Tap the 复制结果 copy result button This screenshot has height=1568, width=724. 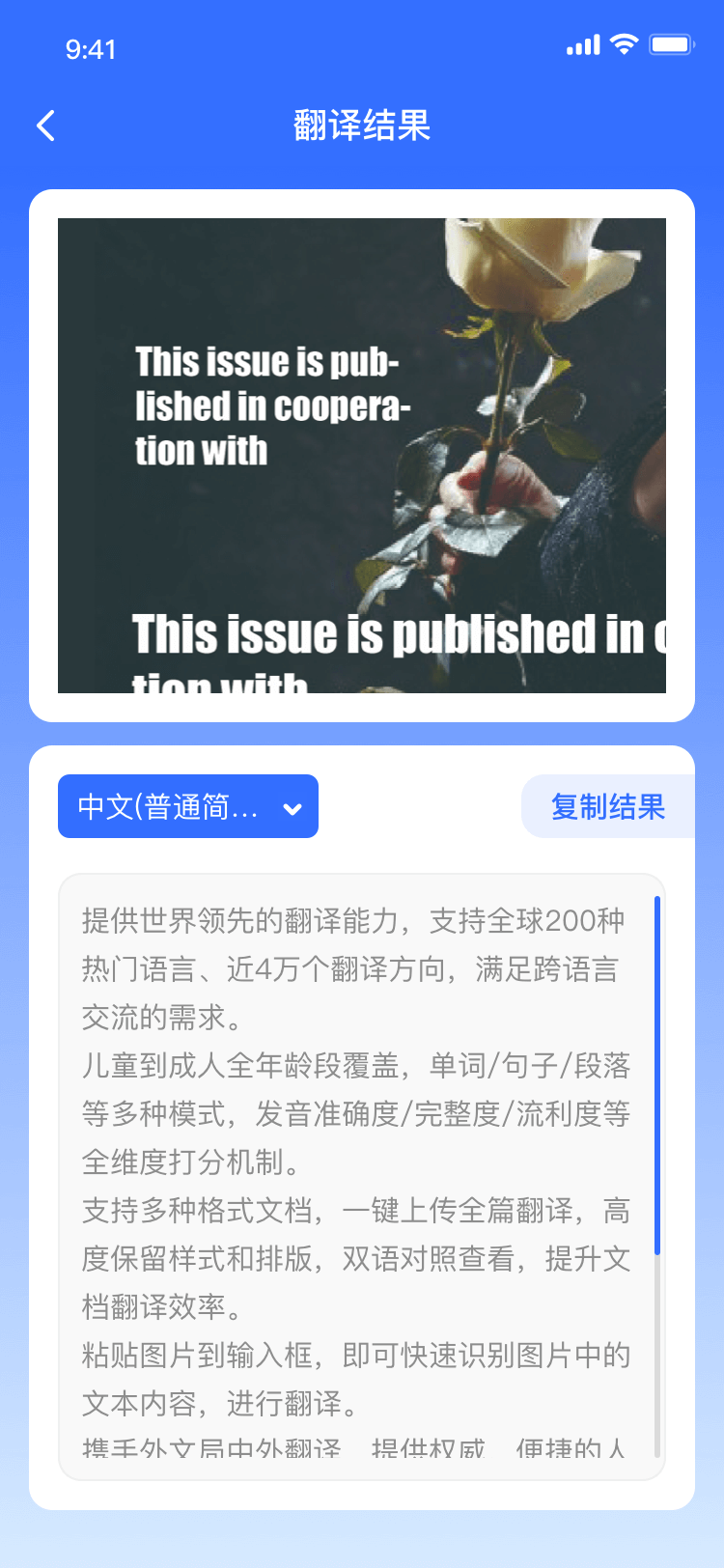coord(608,806)
